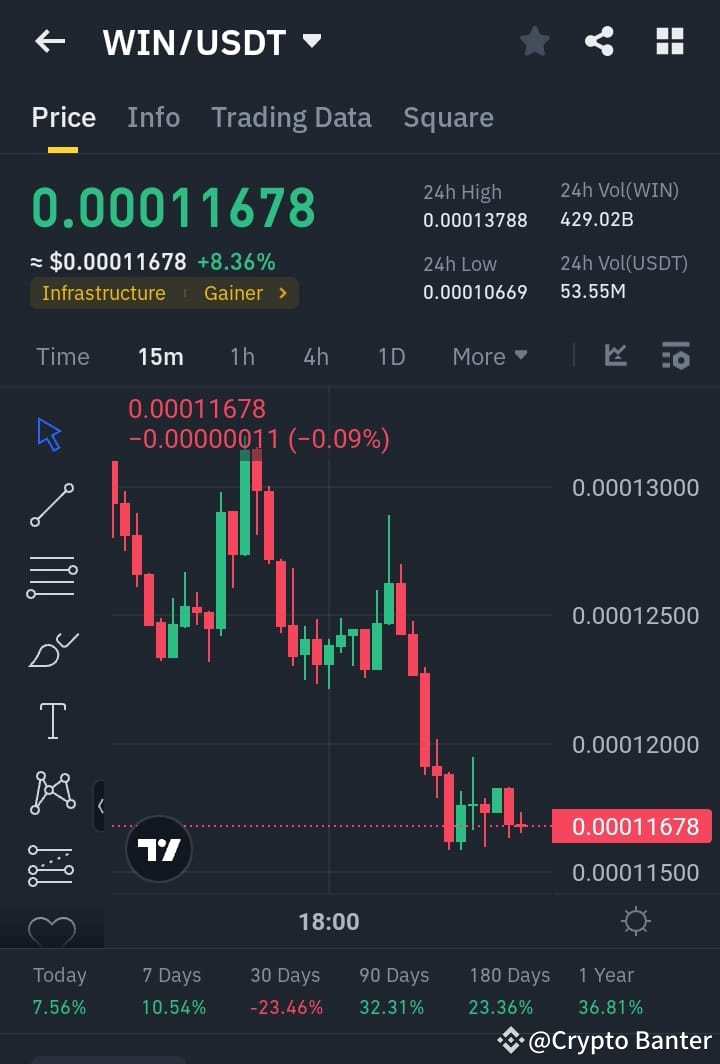The width and height of the screenshot is (720, 1064).
Task: Open the WIN/USDT pair selector dropdown
Action: [310, 41]
